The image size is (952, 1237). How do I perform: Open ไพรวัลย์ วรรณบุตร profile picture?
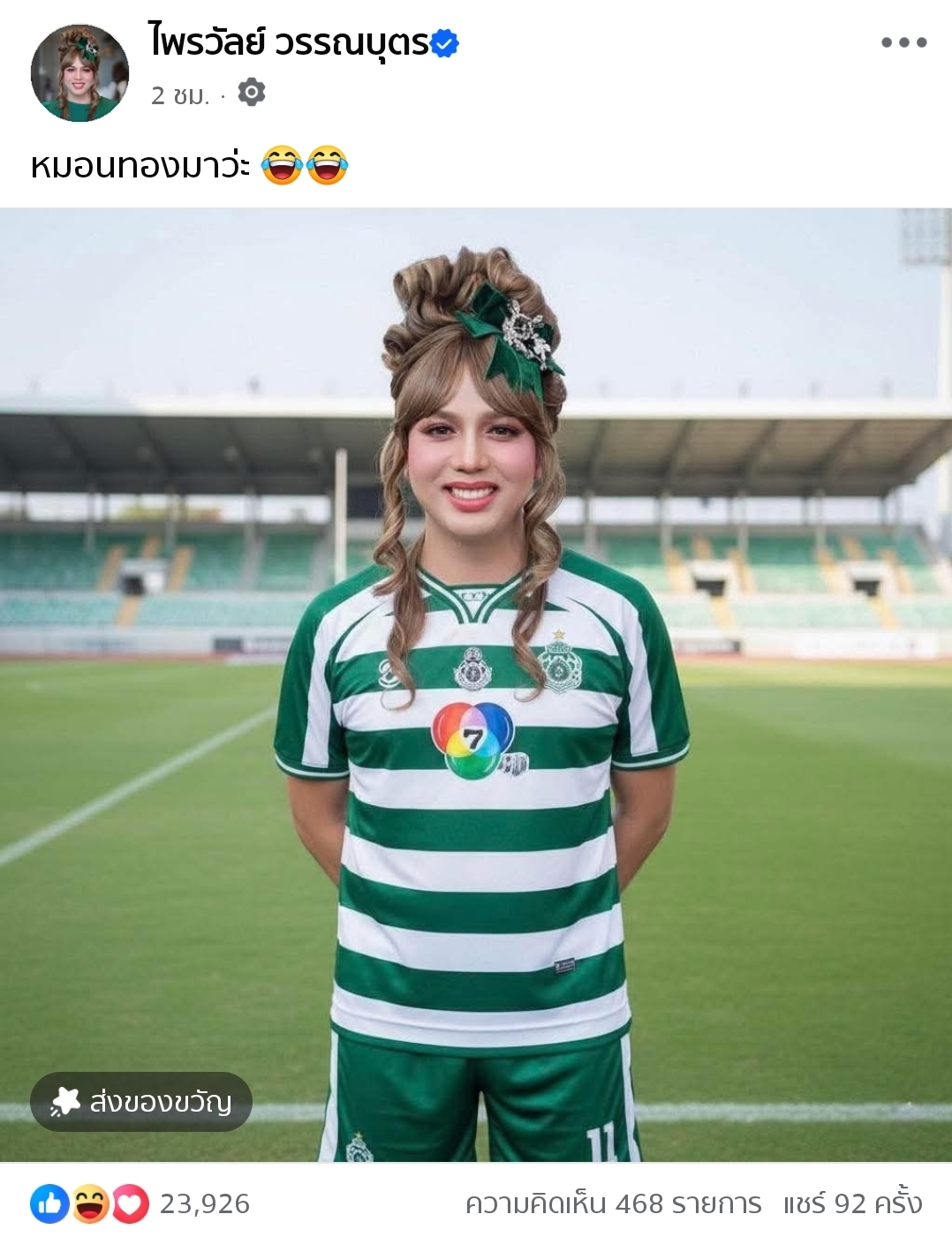pos(79,72)
